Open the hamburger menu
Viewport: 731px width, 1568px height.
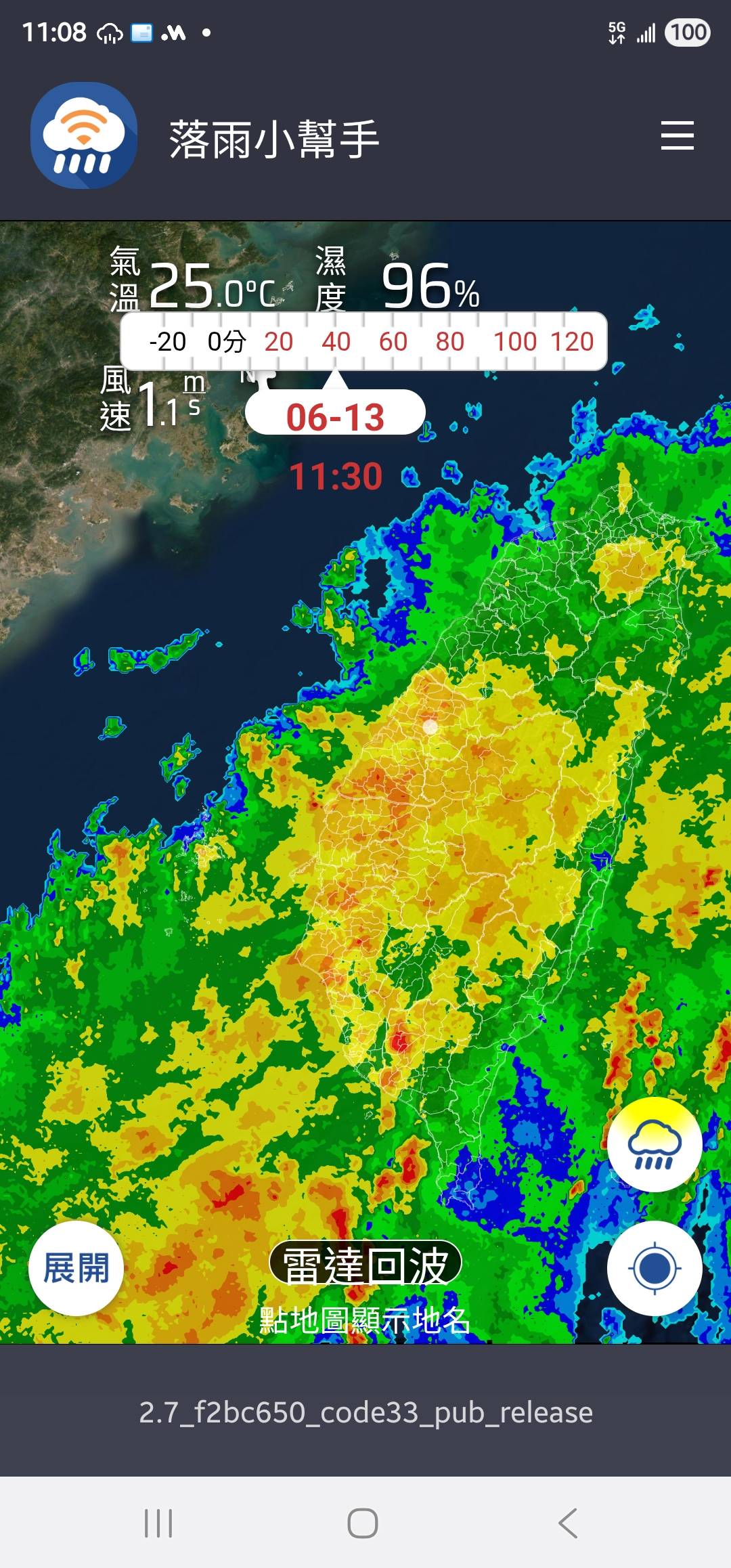(x=678, y=135)
